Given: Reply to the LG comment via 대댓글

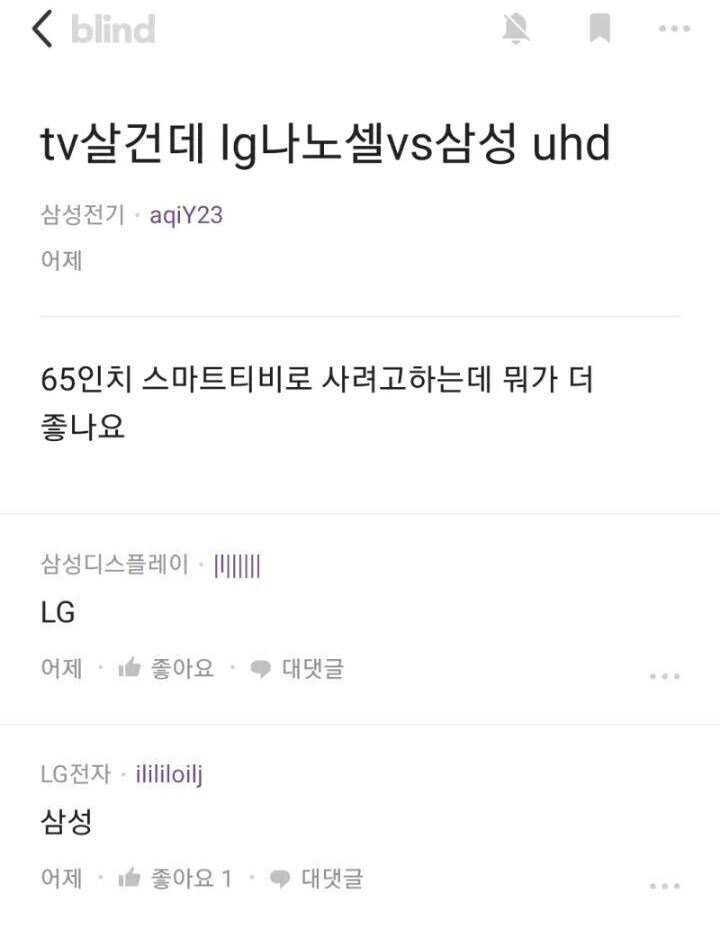Looking at the screenshot, I should pyautogui.click(x=297, y=669).
